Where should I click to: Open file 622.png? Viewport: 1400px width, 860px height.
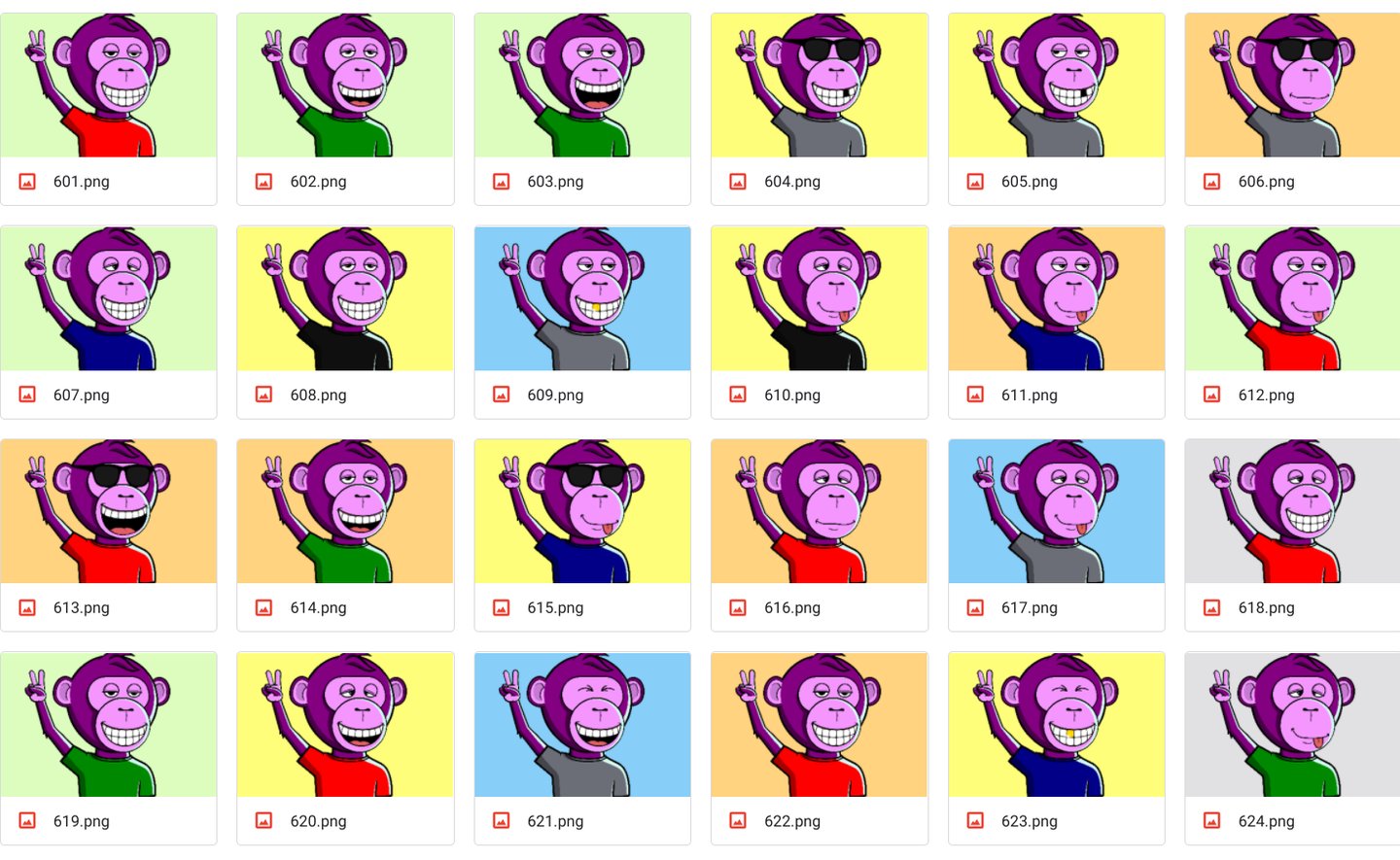point(820,726)
